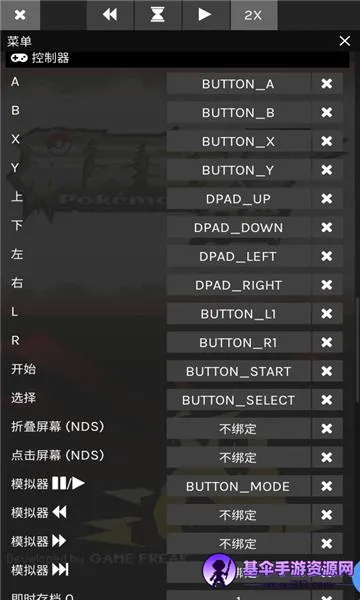Screen dimensions: 360x600
Task: Change the BUTTON_MODE binding
Action: point(238,486)
